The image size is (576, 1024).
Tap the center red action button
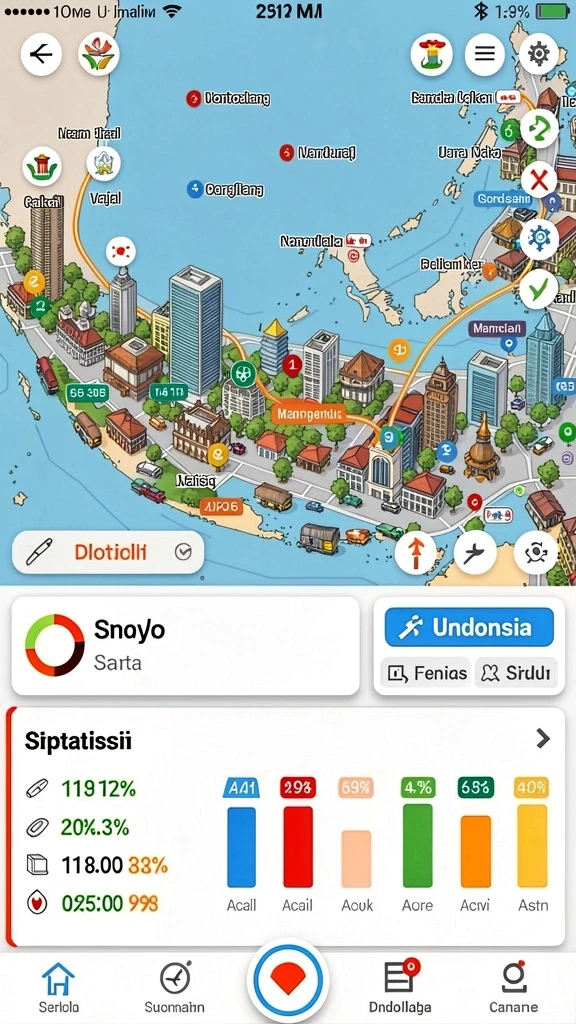[x=288, y=980]
